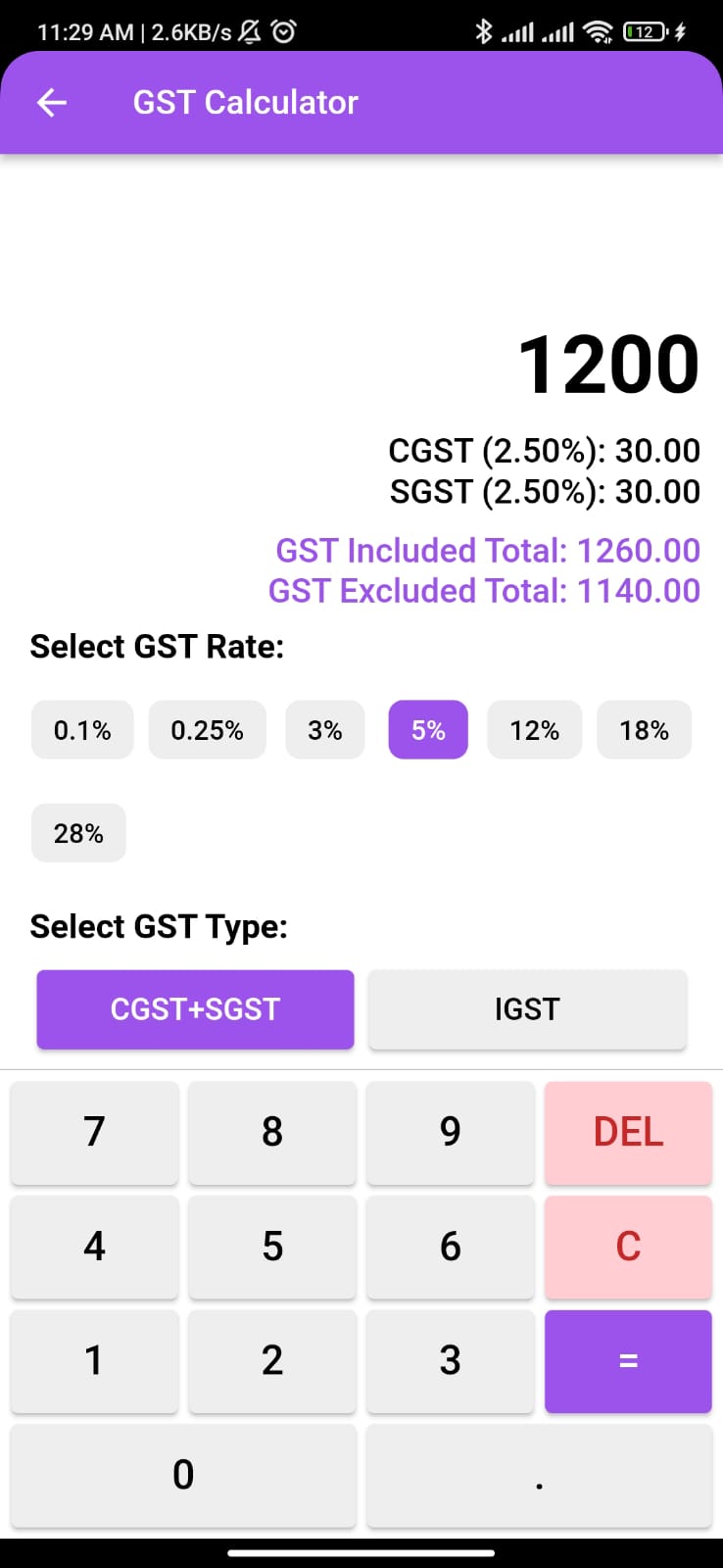The width and height of the screenshot is (723, 1568).
Task: Insert a decimal point
Action: tap(539, 1475)
